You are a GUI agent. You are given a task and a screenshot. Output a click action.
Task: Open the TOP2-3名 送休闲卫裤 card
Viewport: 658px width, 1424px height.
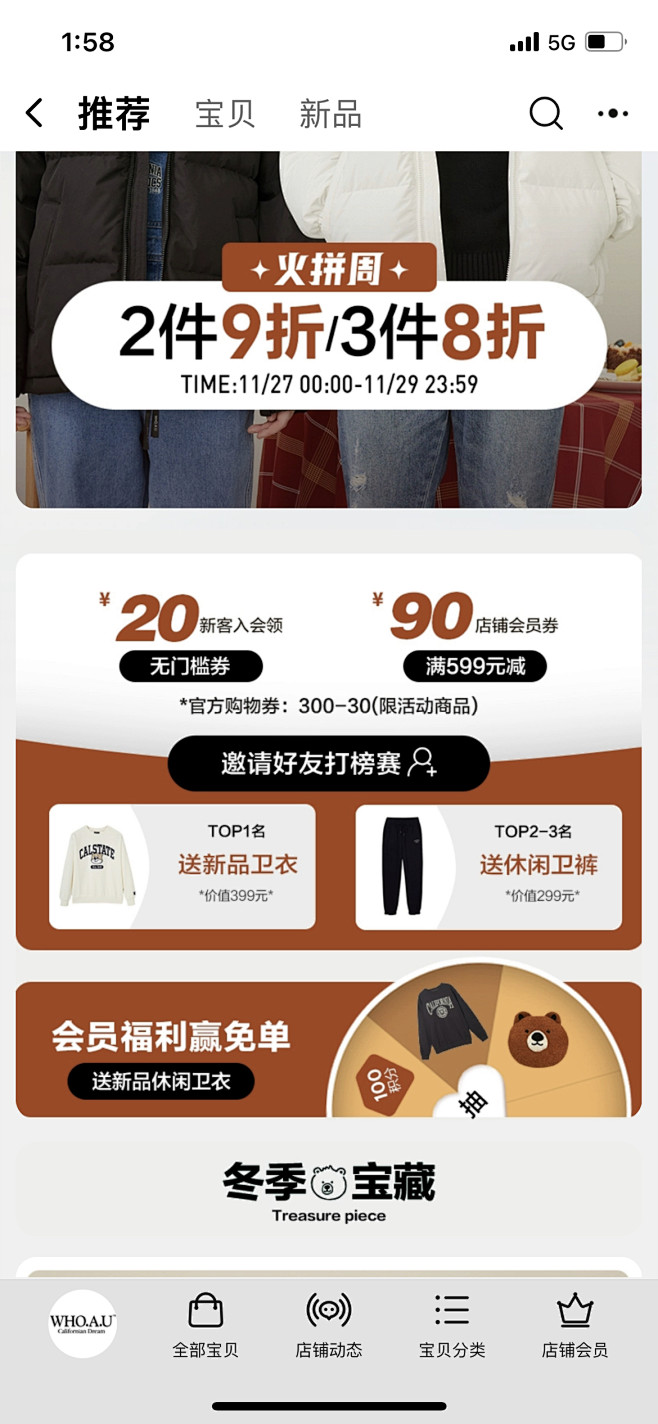[x=488, y=867]
